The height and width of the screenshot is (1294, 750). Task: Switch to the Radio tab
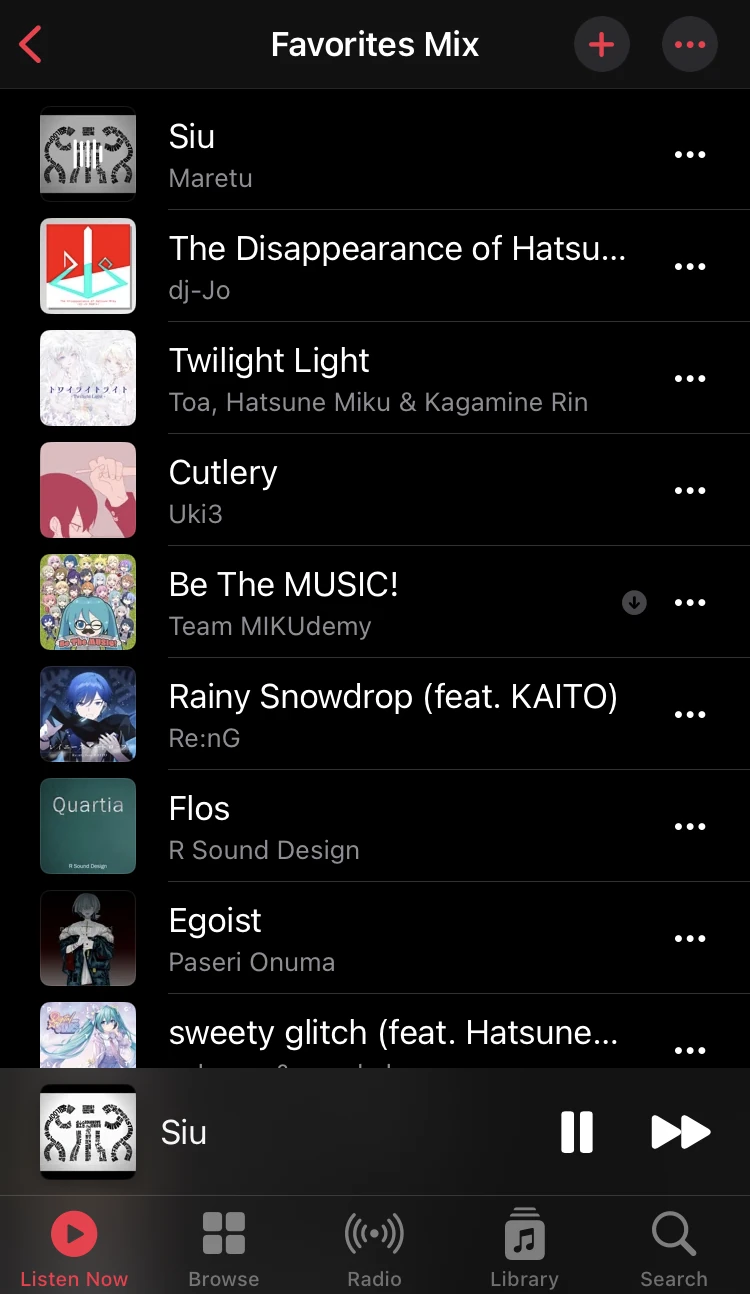point(374,1246)
